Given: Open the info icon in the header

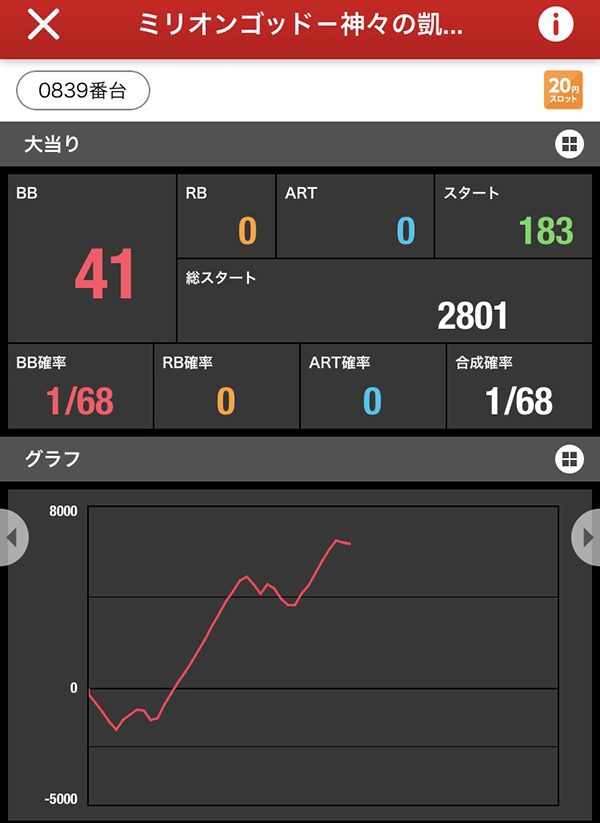Looking at the screenshot, I should click(556, 25).
